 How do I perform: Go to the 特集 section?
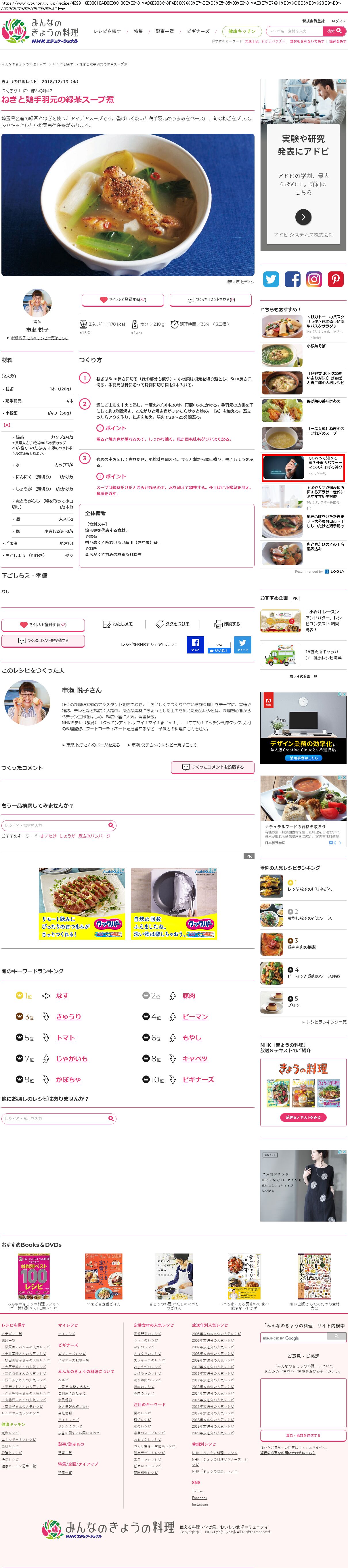point(138,31)
